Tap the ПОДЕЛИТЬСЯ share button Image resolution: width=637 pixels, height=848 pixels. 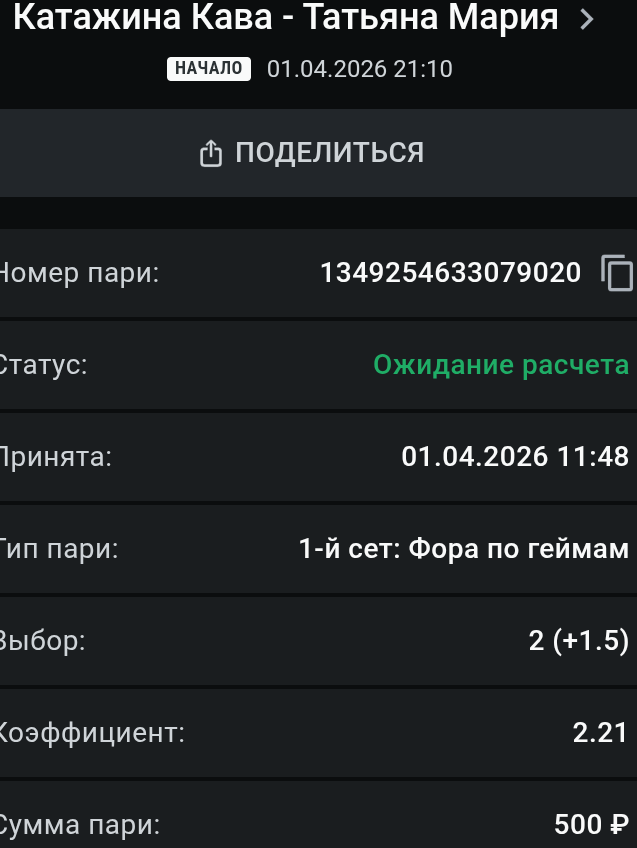tap(312, 153)
